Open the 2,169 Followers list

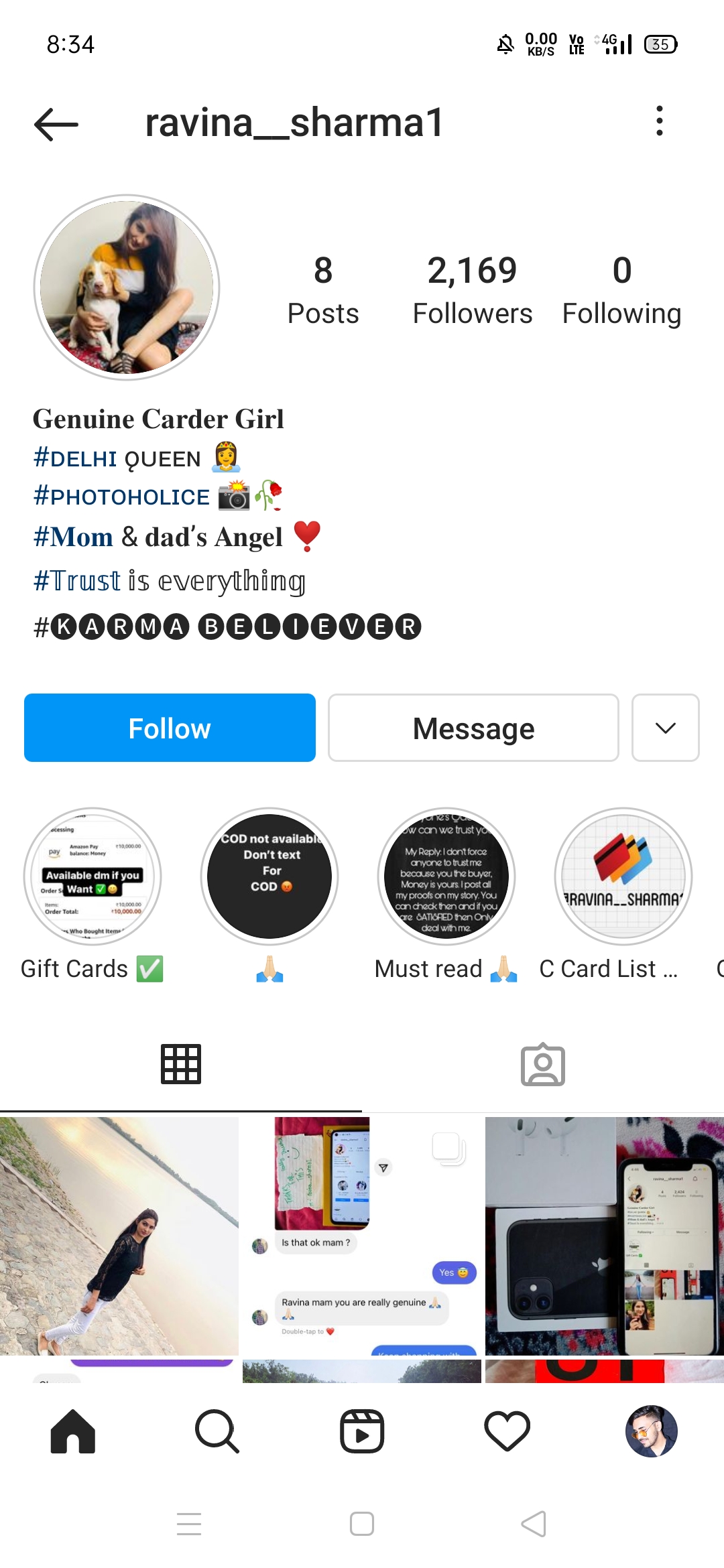tap(472, 289)
